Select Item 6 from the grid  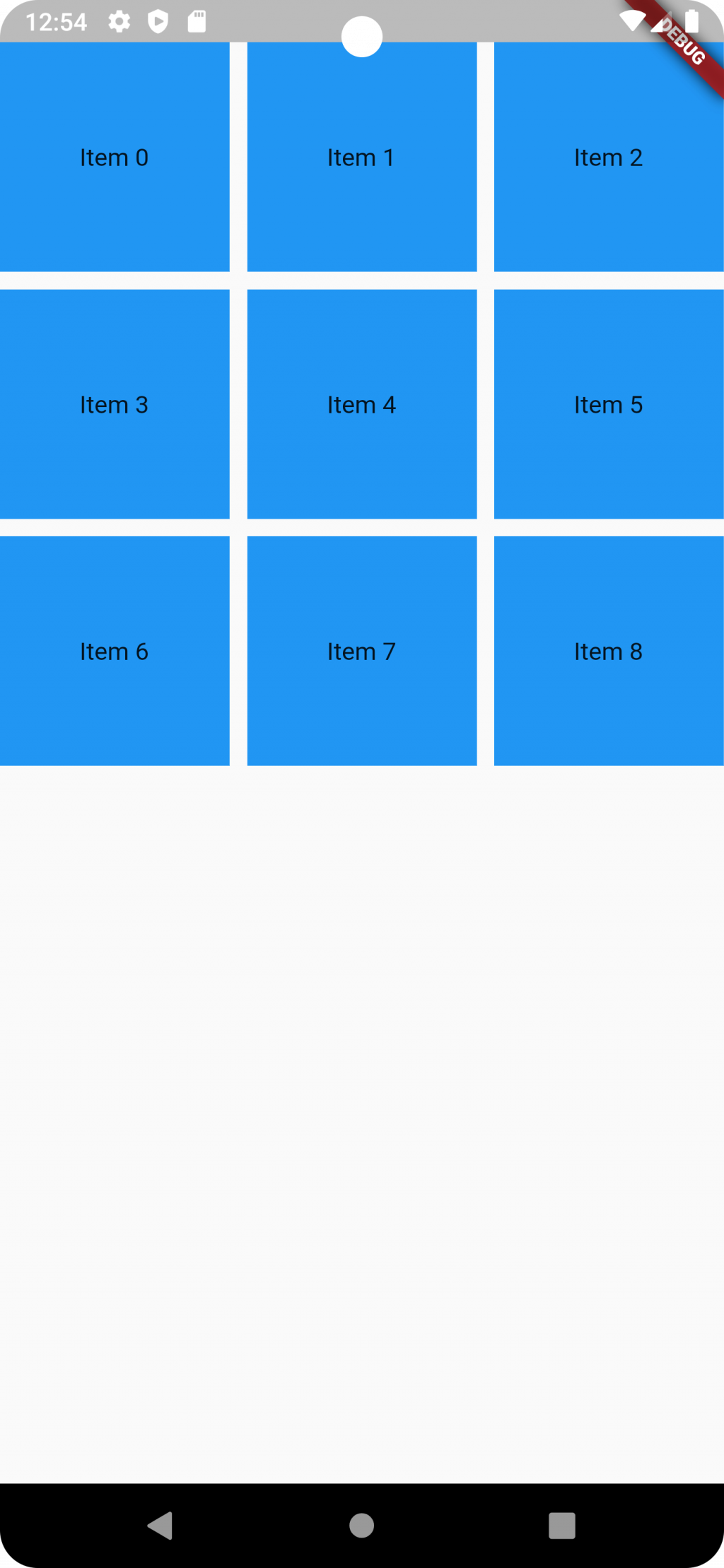pos(115,651)
